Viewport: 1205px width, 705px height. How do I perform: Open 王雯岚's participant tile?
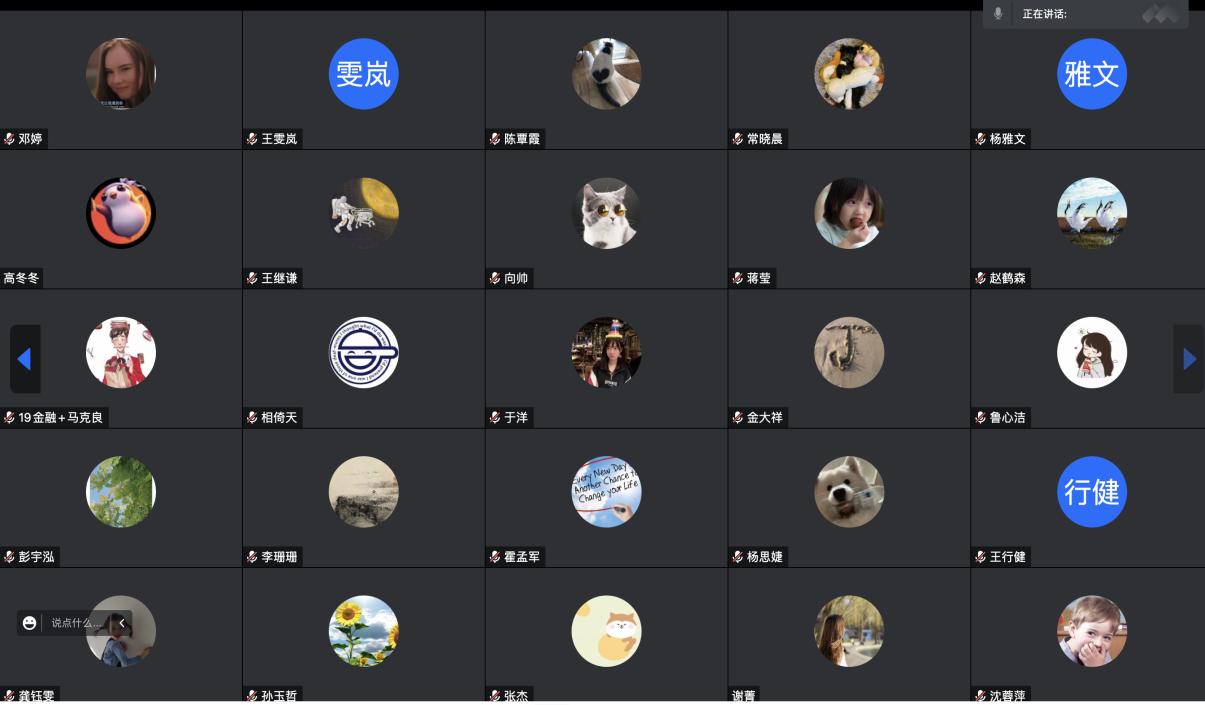point(363,75)
